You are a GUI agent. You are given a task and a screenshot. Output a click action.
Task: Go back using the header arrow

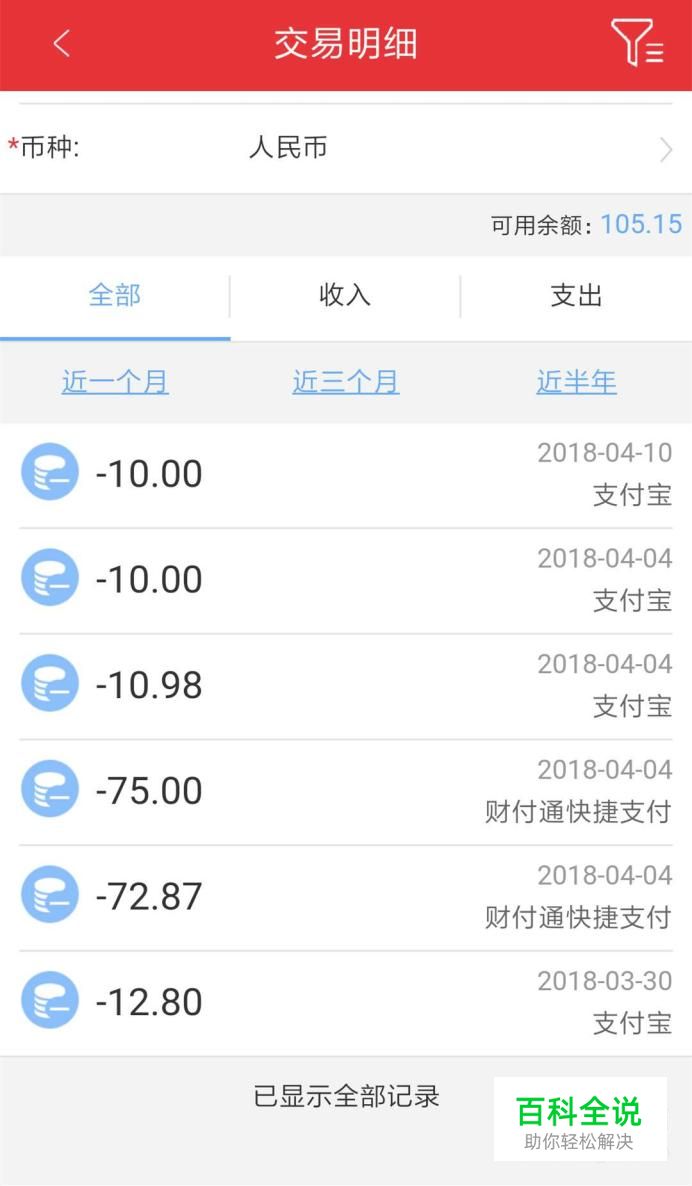pyautogui.click(x=62, y=44)
